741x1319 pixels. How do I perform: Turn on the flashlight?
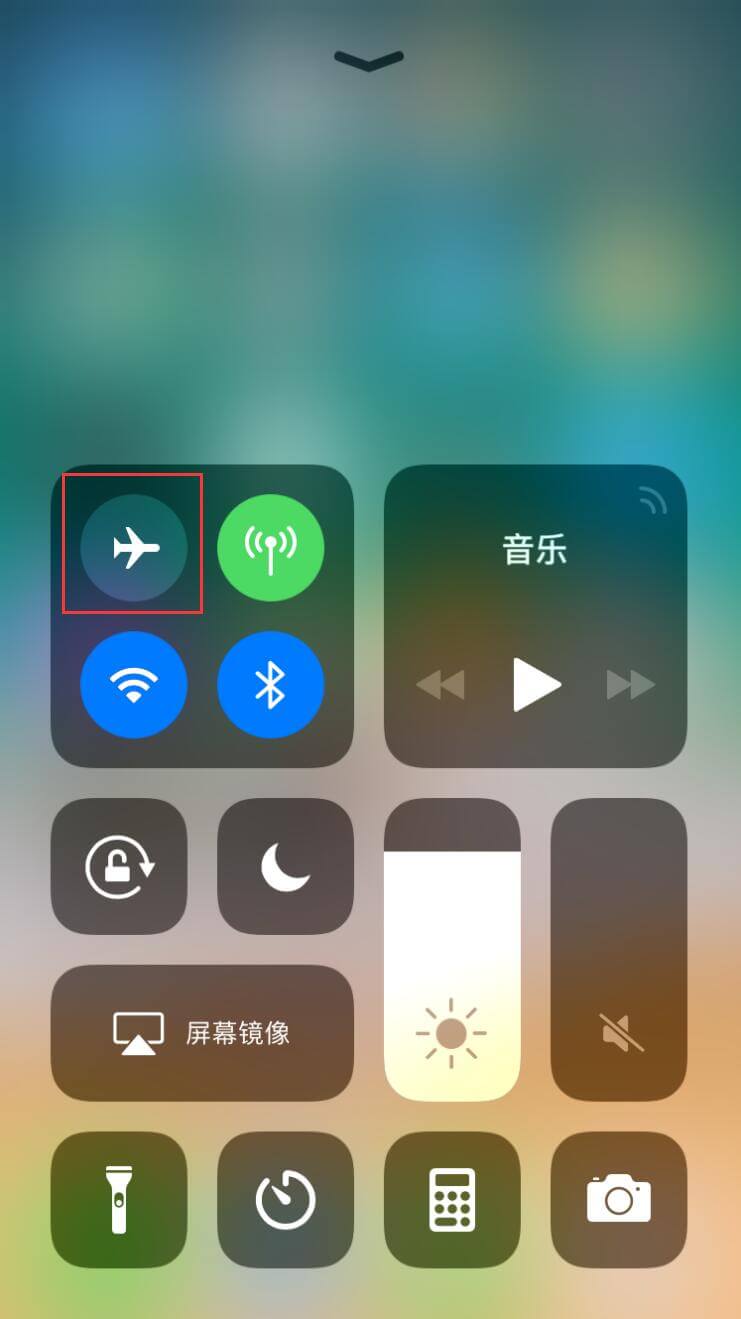coord(119,1199)
